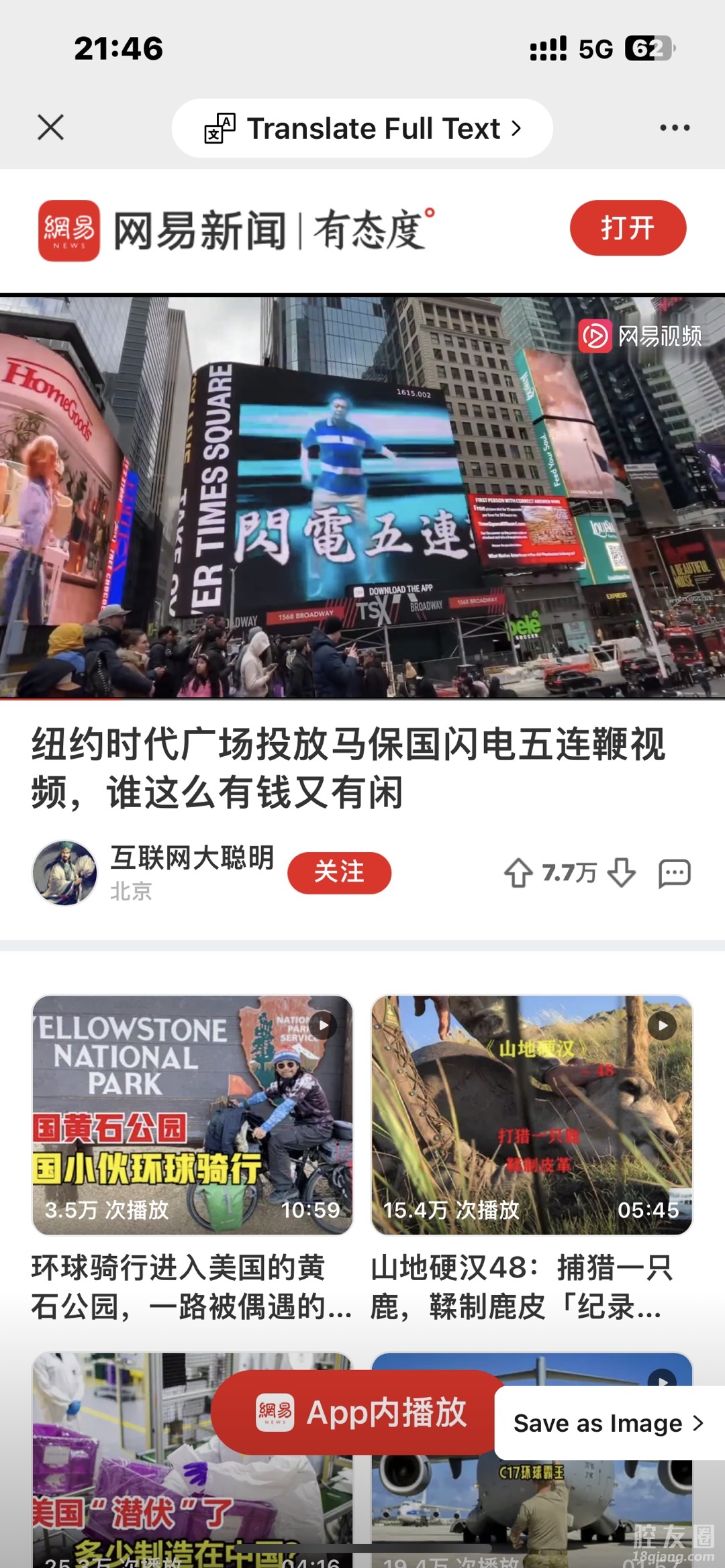The image size is (725, 1568).
Task: Close the in-app browser page
Action: click(x=51, y=127)
